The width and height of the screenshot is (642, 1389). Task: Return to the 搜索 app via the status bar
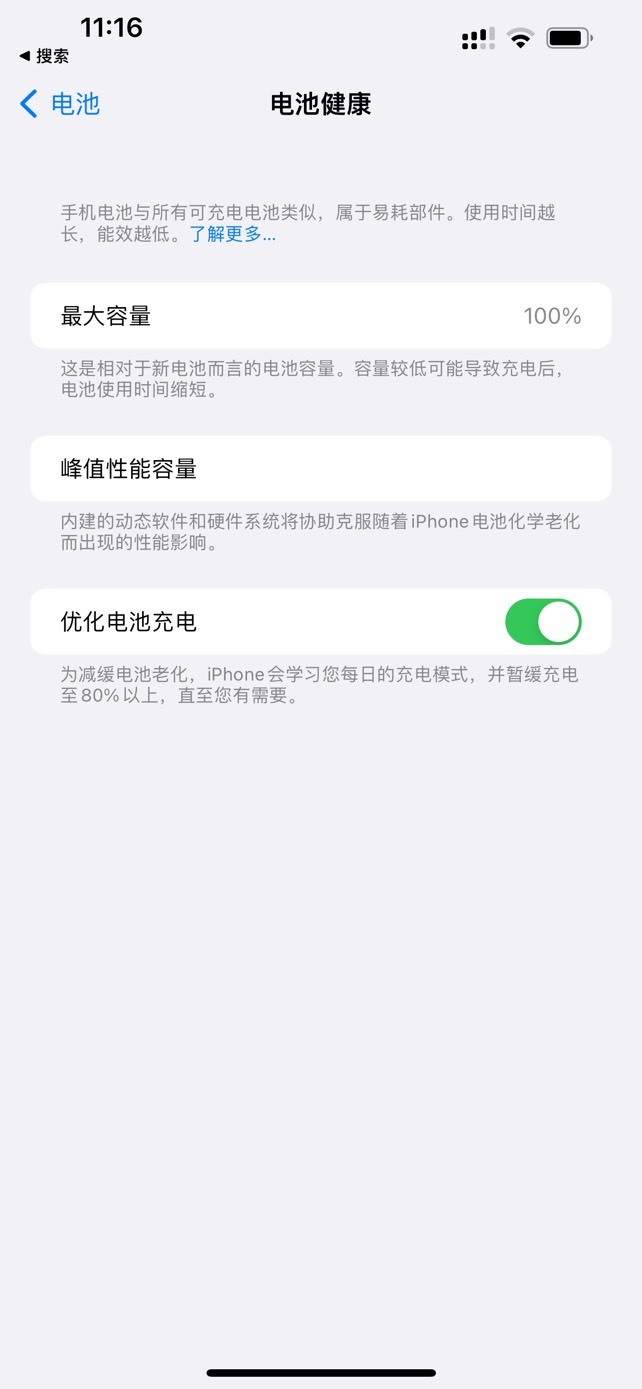click(x=44, y=56)
